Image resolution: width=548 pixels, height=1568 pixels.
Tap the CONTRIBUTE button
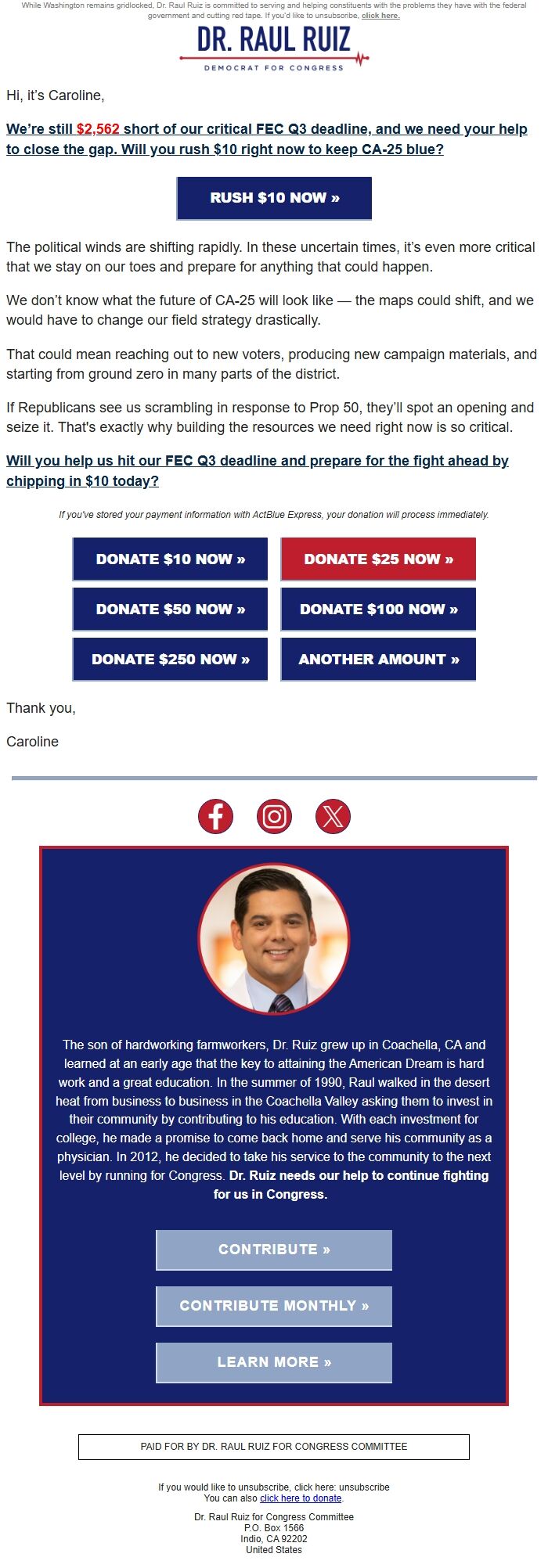[x=274, y=1250]
